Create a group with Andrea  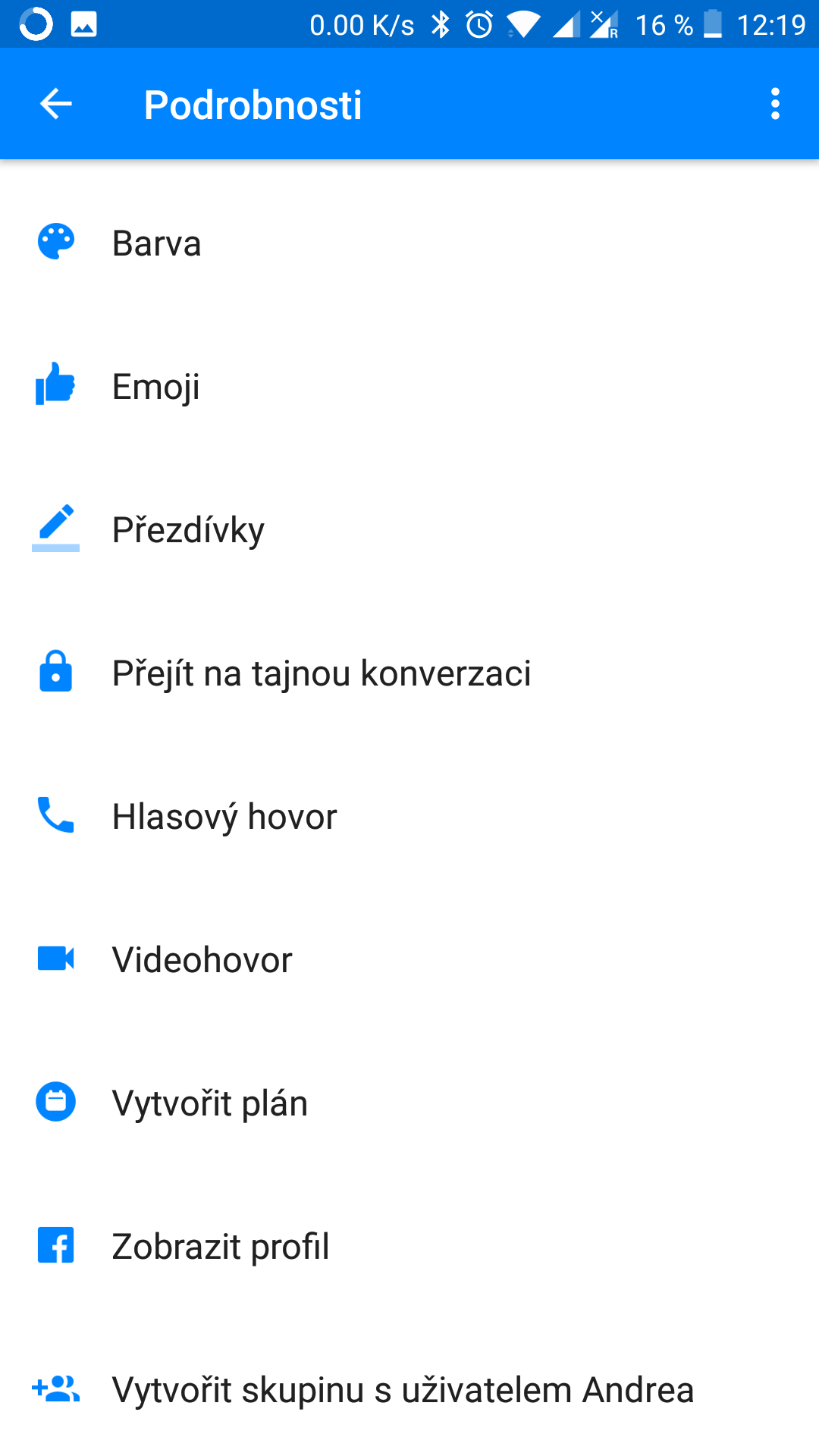pyautogui.click(x=409, y=1389)
